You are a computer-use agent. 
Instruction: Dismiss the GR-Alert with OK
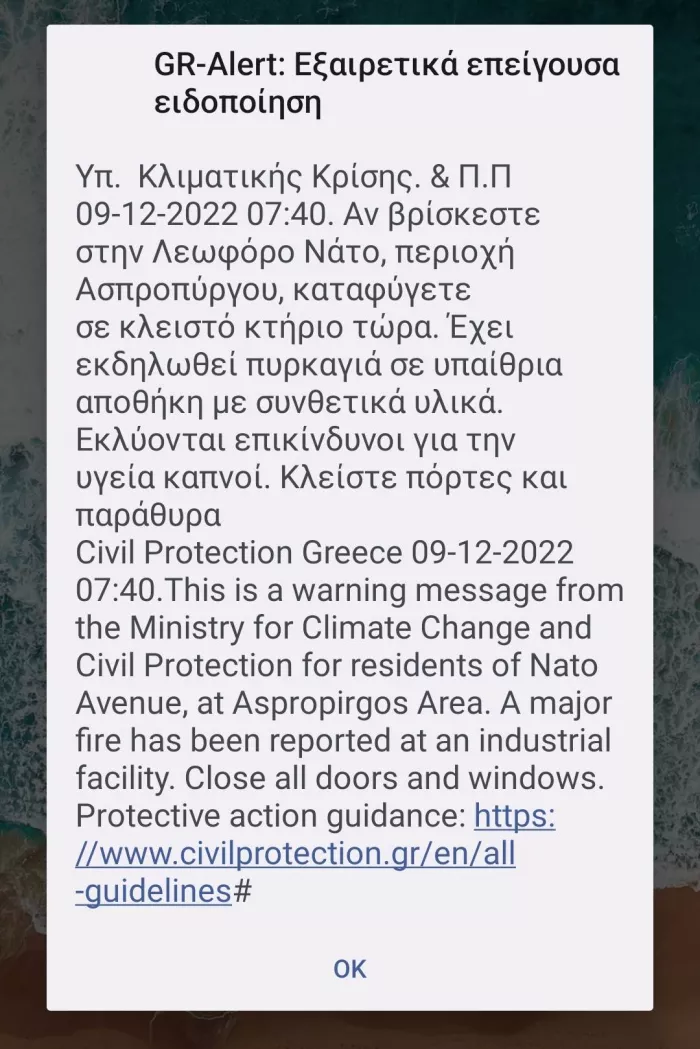point(350,968)
